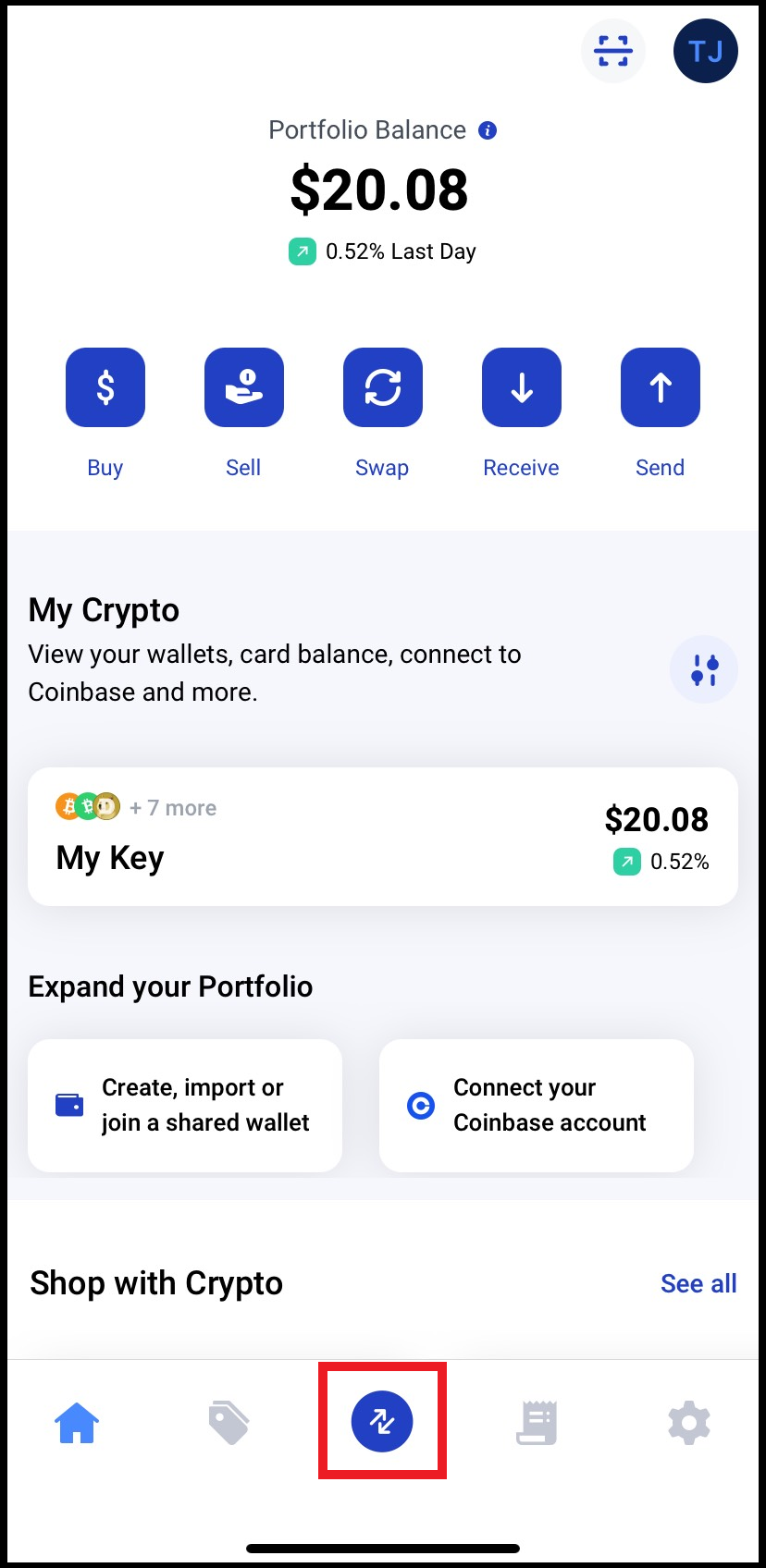Open the Swap action
The width and height of the screenshot is (766, 1568).
tap(383, 387)
